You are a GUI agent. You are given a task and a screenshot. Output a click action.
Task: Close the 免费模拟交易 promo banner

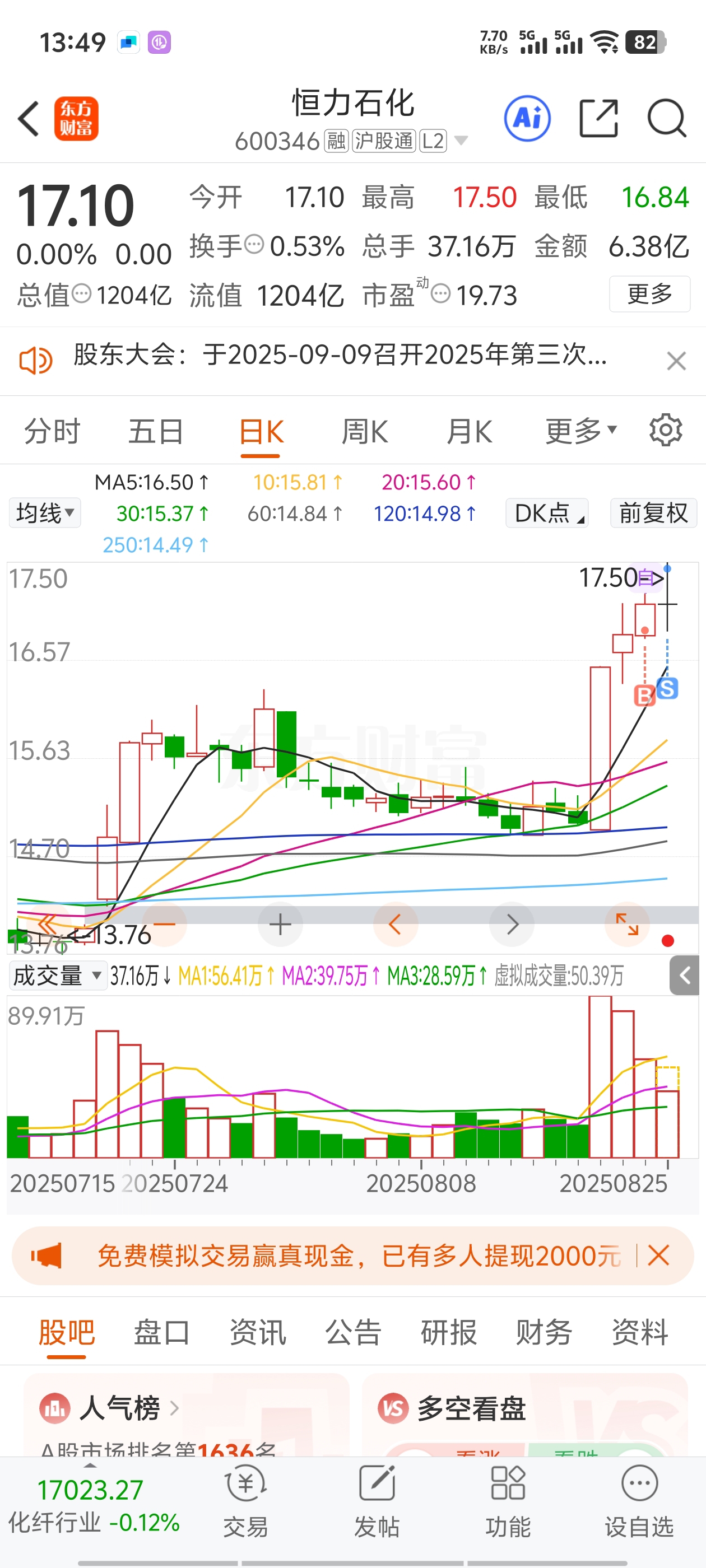[x=659, y=1255]
